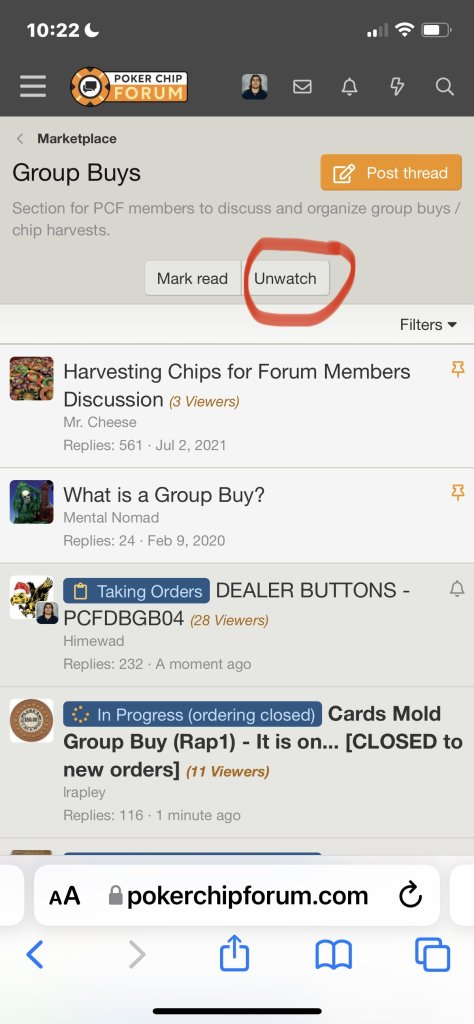Open the hamburger navigation menu
This screenshot has height=1024, width=474.
[x=33, y=86]
